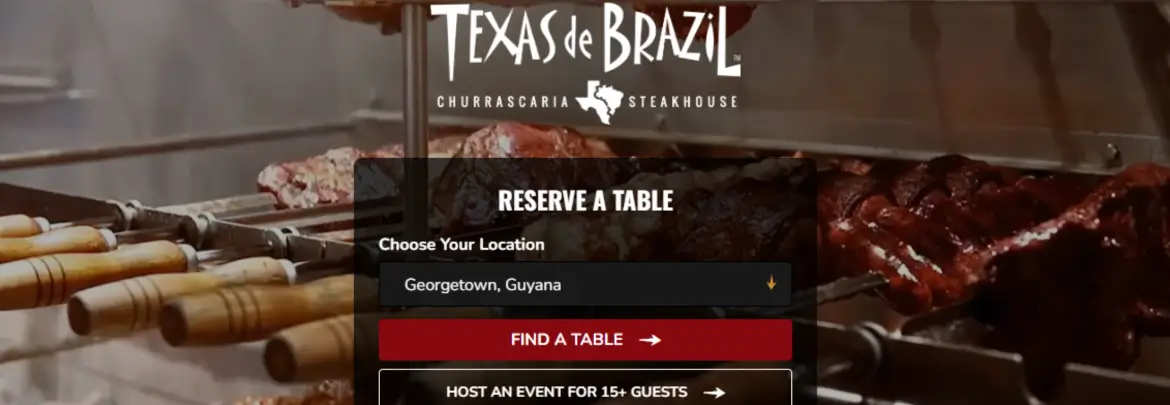Select Host an Event for 15+ Guests
Image resolution: width=1170 pixels, height=405 pixels.
click(585, 391)
